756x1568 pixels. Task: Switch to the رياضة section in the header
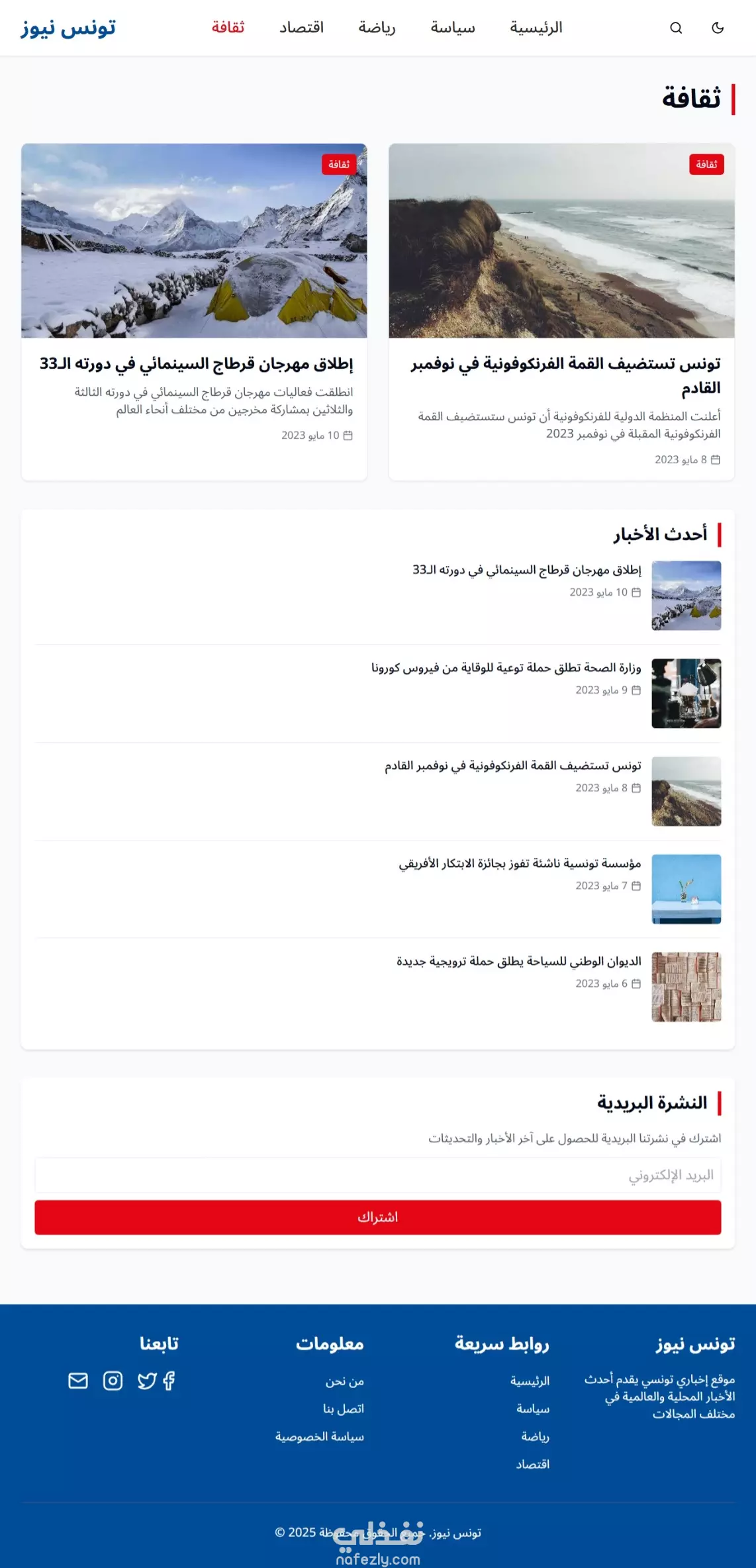tap(377, 28)
